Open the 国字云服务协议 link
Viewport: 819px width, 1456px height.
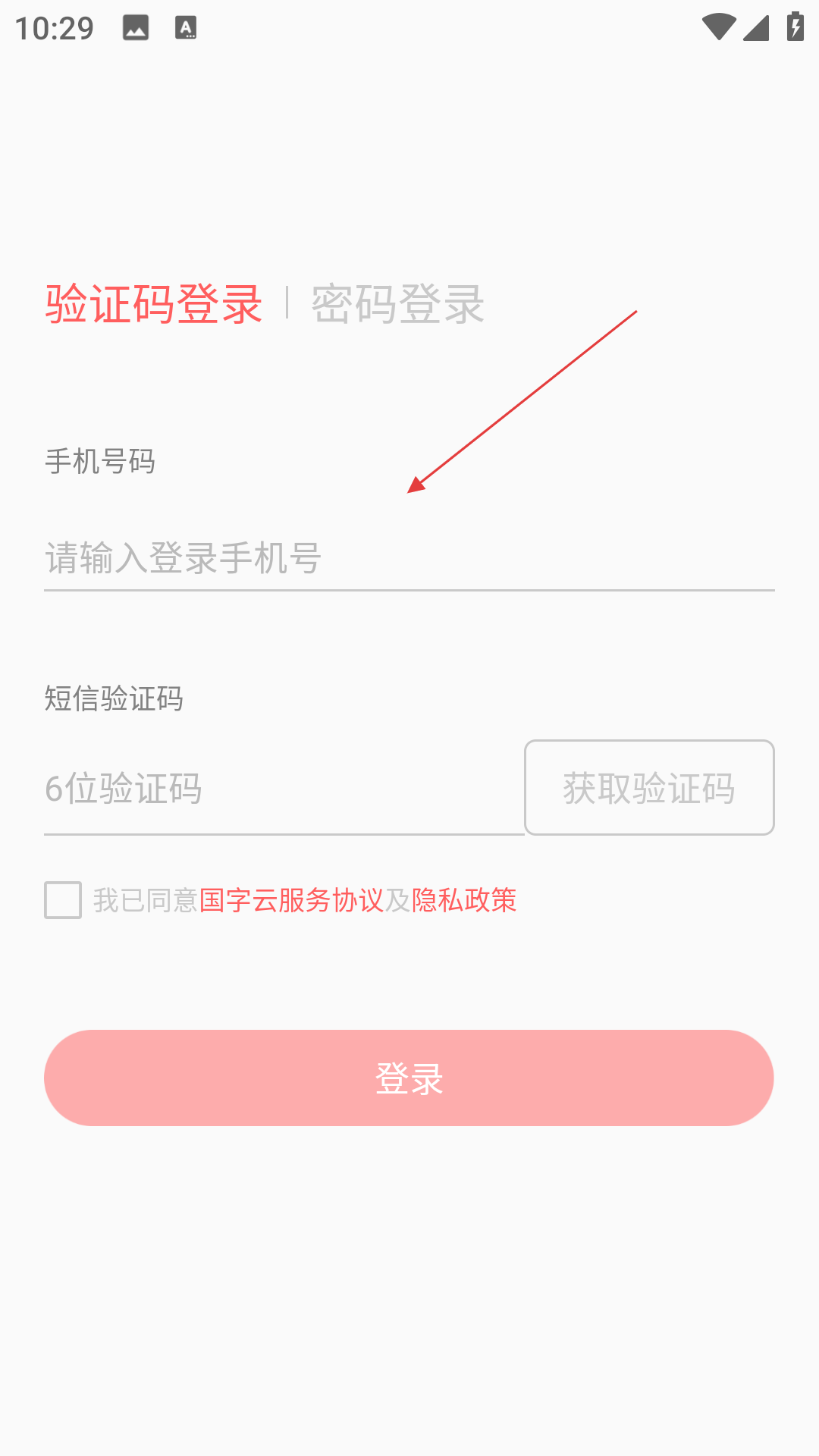(291, 900)
